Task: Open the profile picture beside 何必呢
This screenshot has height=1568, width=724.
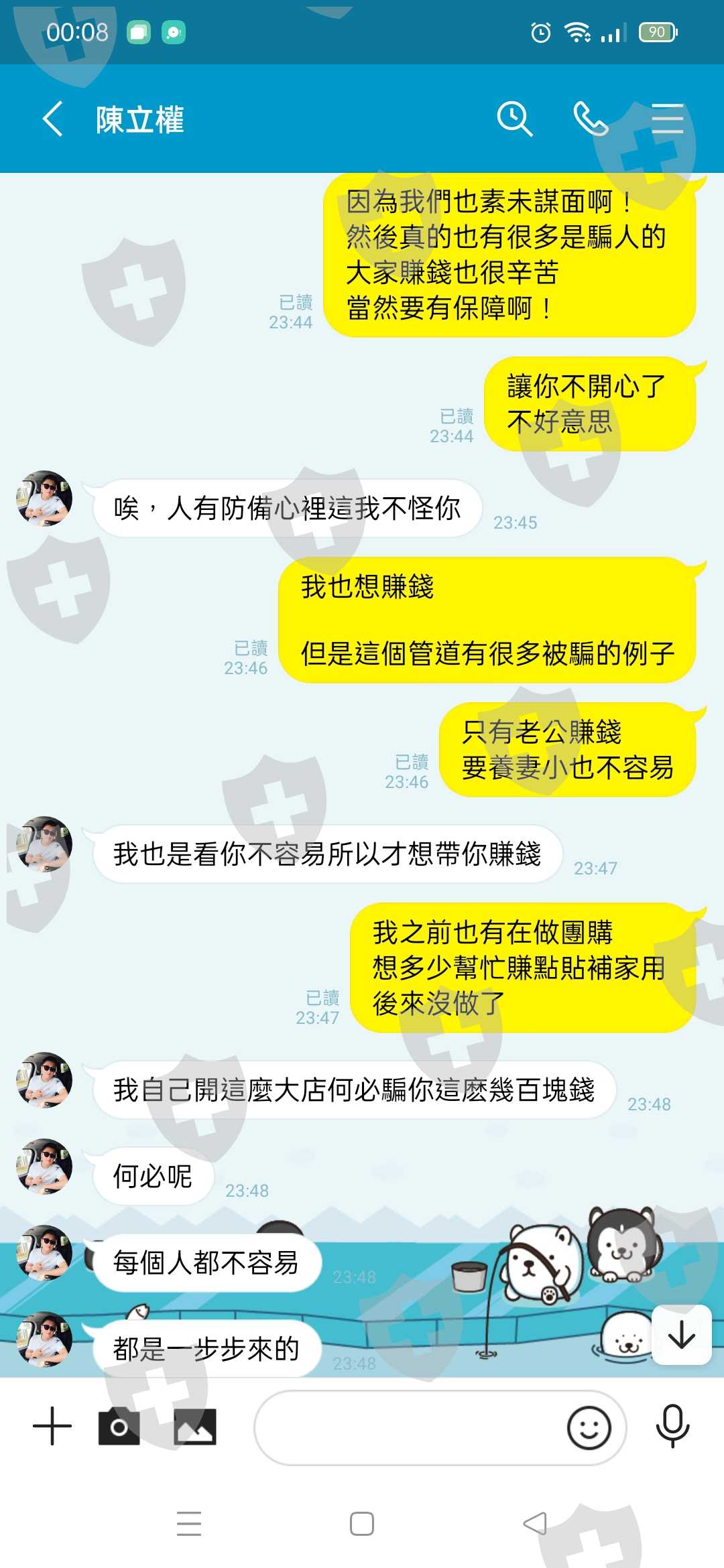Action: [44, 1167]
